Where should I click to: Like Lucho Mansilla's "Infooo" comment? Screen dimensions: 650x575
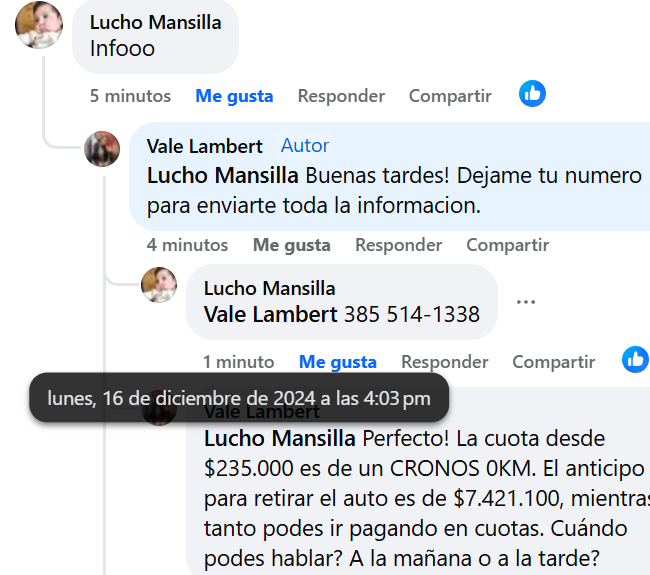pos(234,96)
